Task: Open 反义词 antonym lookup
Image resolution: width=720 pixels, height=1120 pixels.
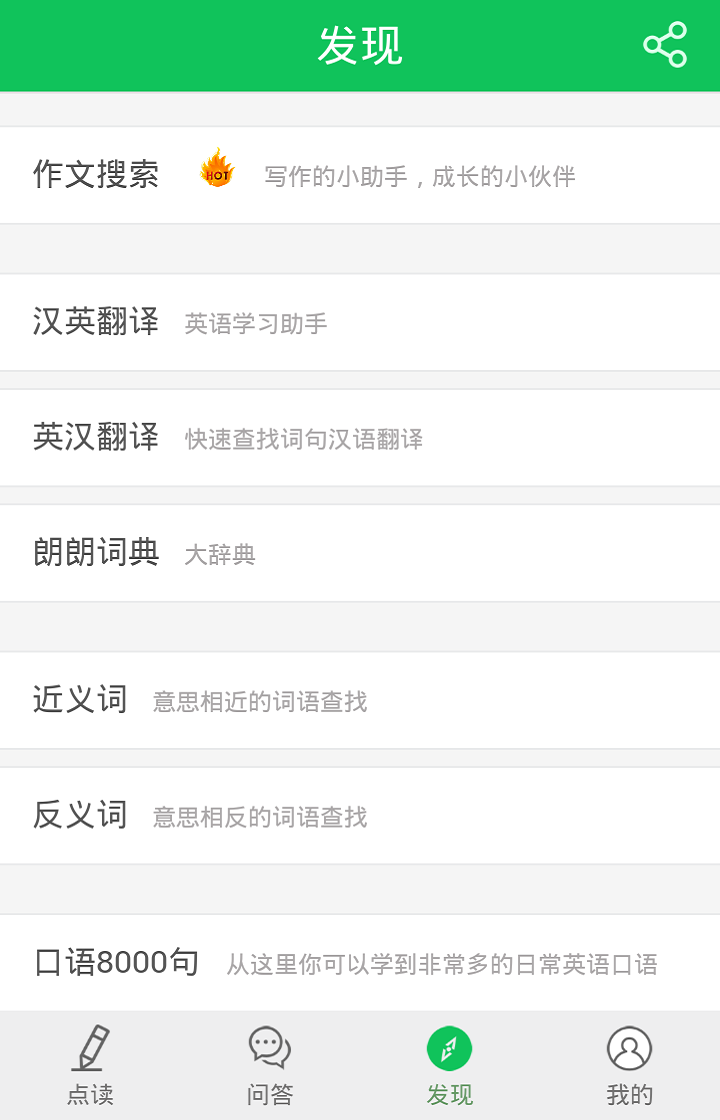Action: [x=360, y=815]
